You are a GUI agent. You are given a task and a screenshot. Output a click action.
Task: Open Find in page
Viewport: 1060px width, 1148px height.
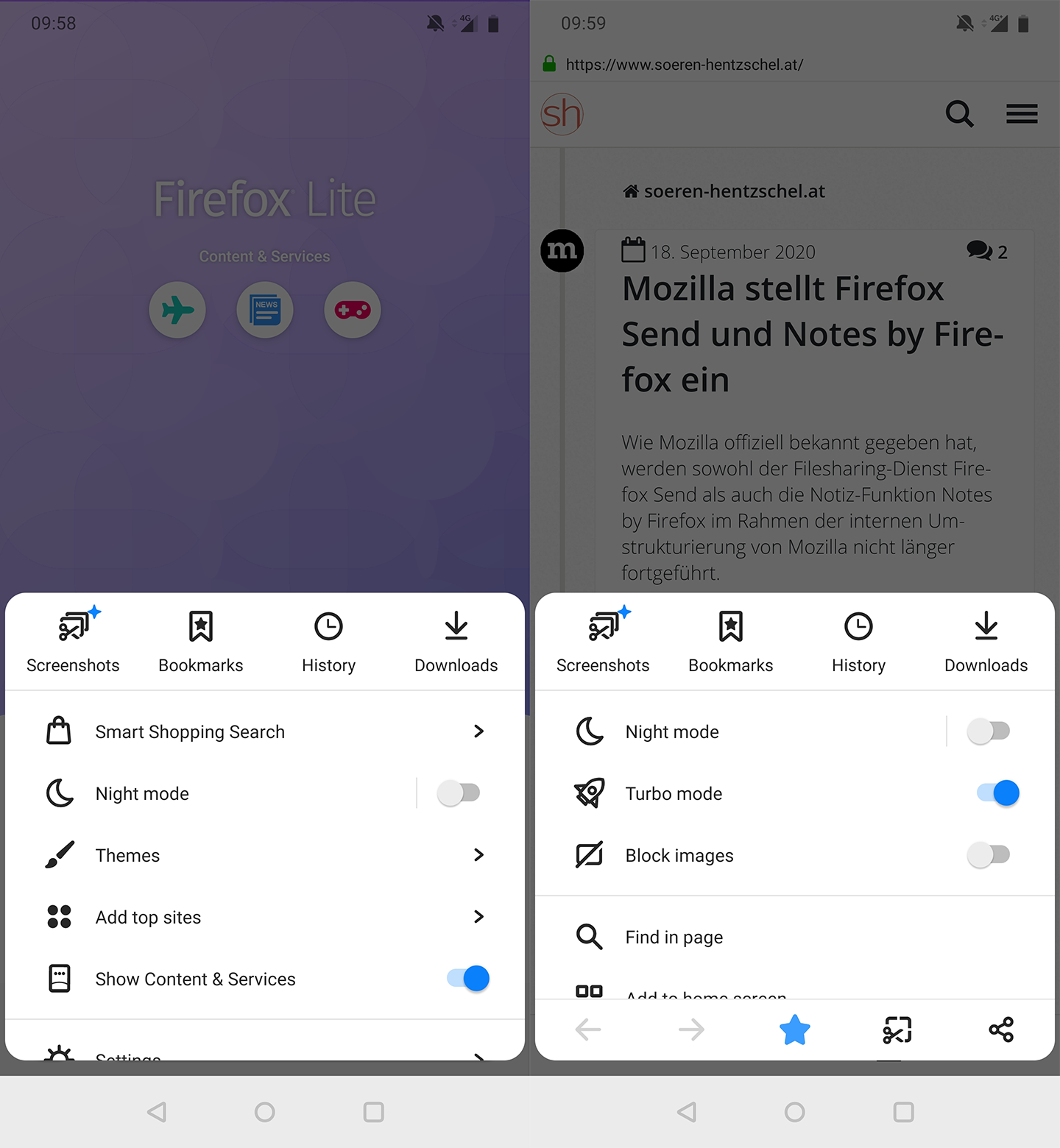pyautogui.click(x=795, y=937)
